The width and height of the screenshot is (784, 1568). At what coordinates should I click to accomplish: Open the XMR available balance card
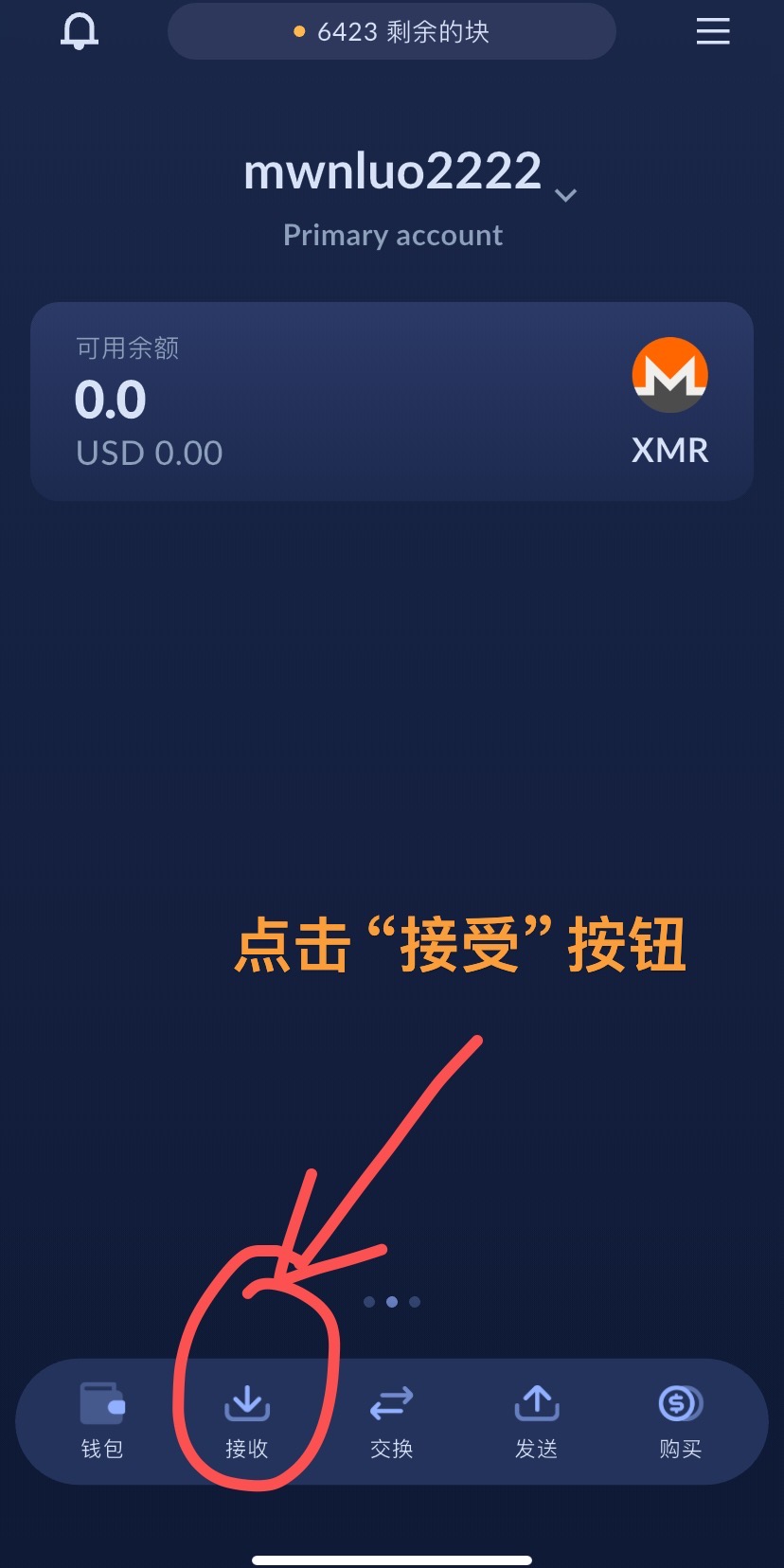pyautogui.click(x=392, y=401)
